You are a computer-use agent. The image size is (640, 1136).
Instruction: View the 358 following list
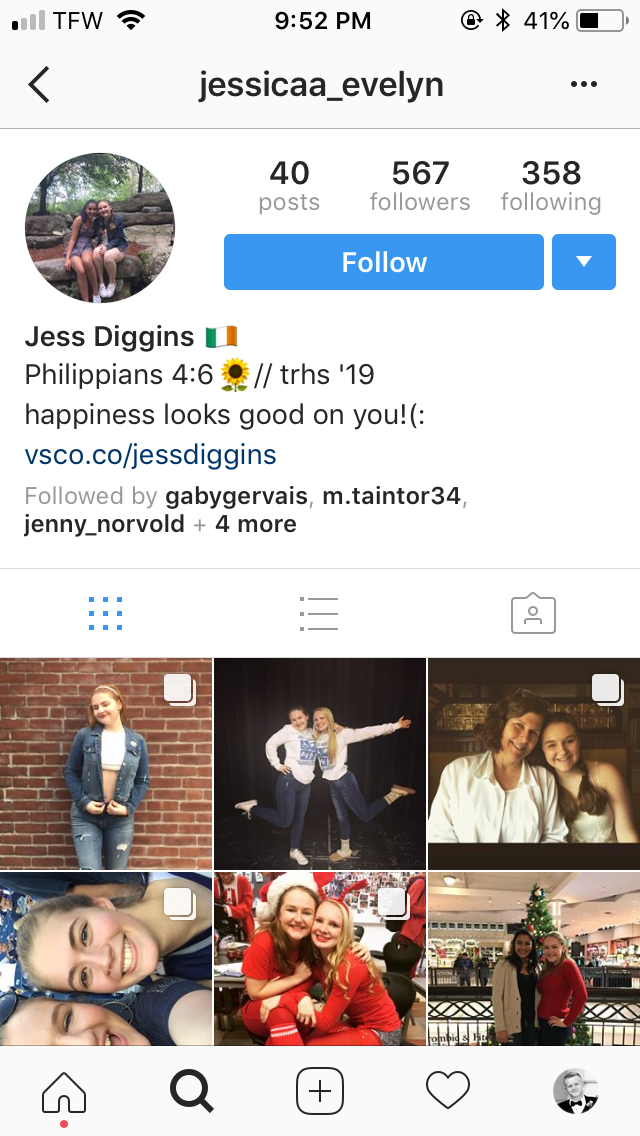point(551,186)
